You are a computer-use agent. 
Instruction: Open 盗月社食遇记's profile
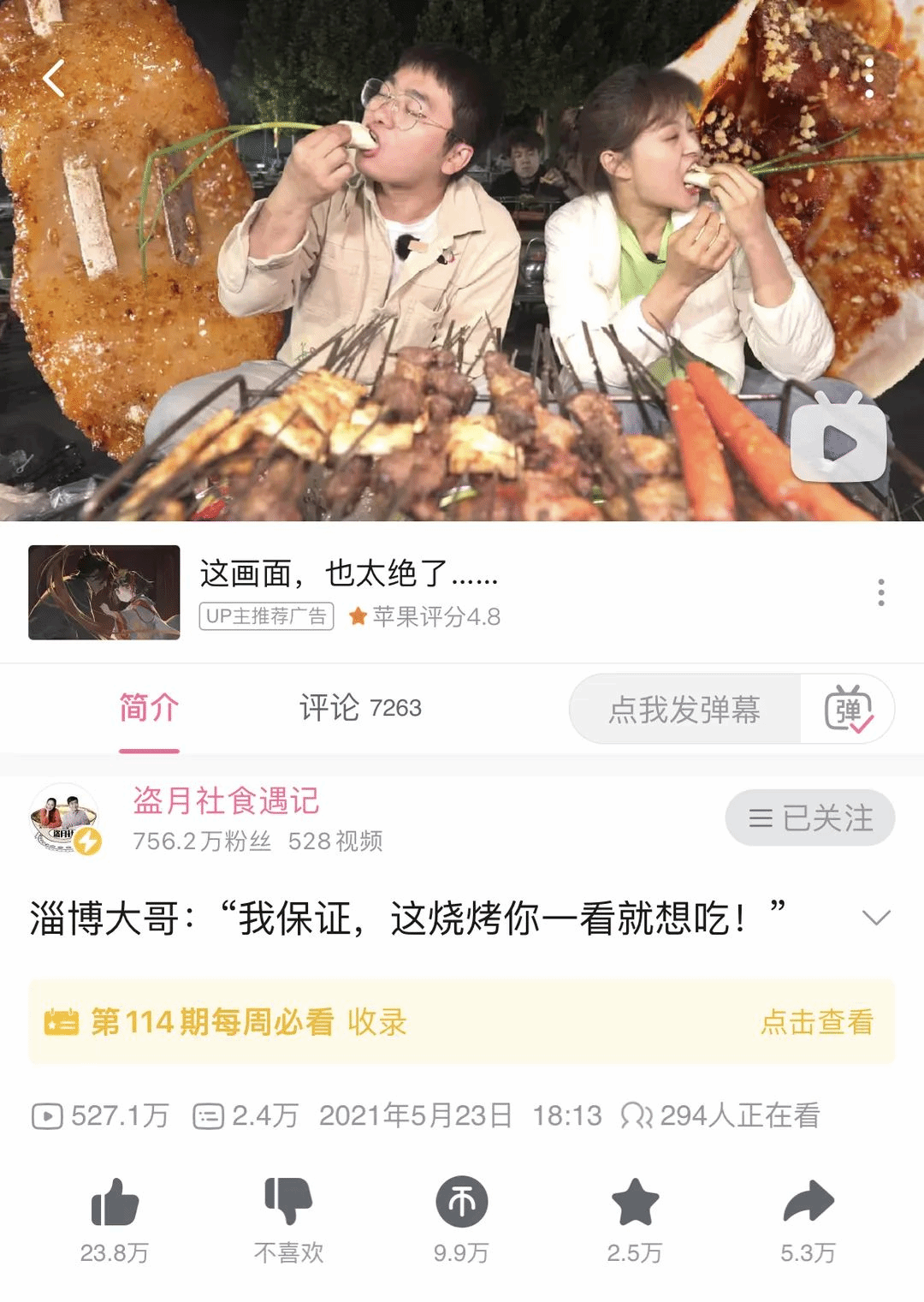click(x=226, y=802)
